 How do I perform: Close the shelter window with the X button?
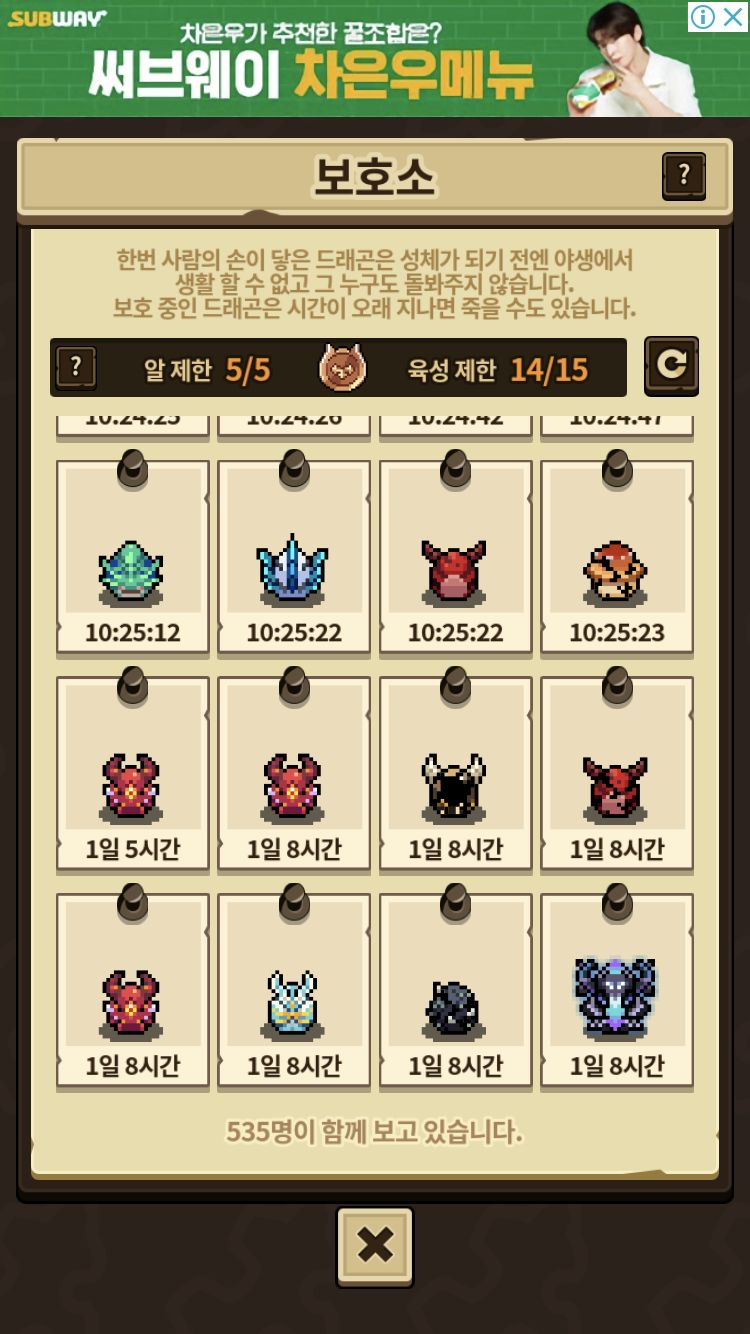point(375,1246)
